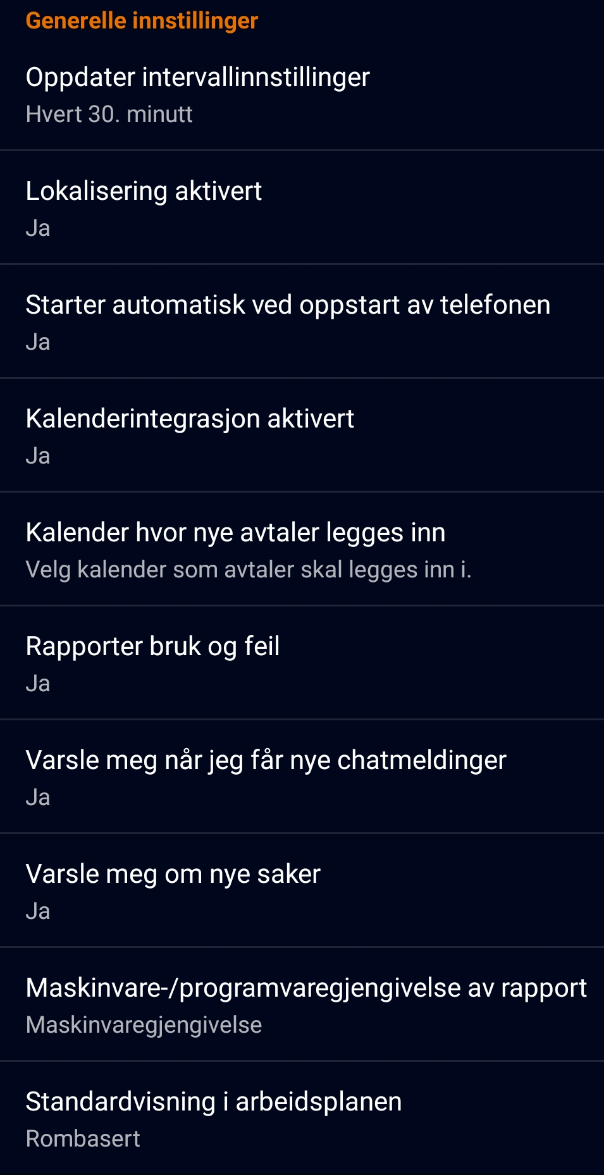Tap the Lokalisering aktivert row
Image resolution: width=604 pixels, height=1175 pixels.
point(300,208)
